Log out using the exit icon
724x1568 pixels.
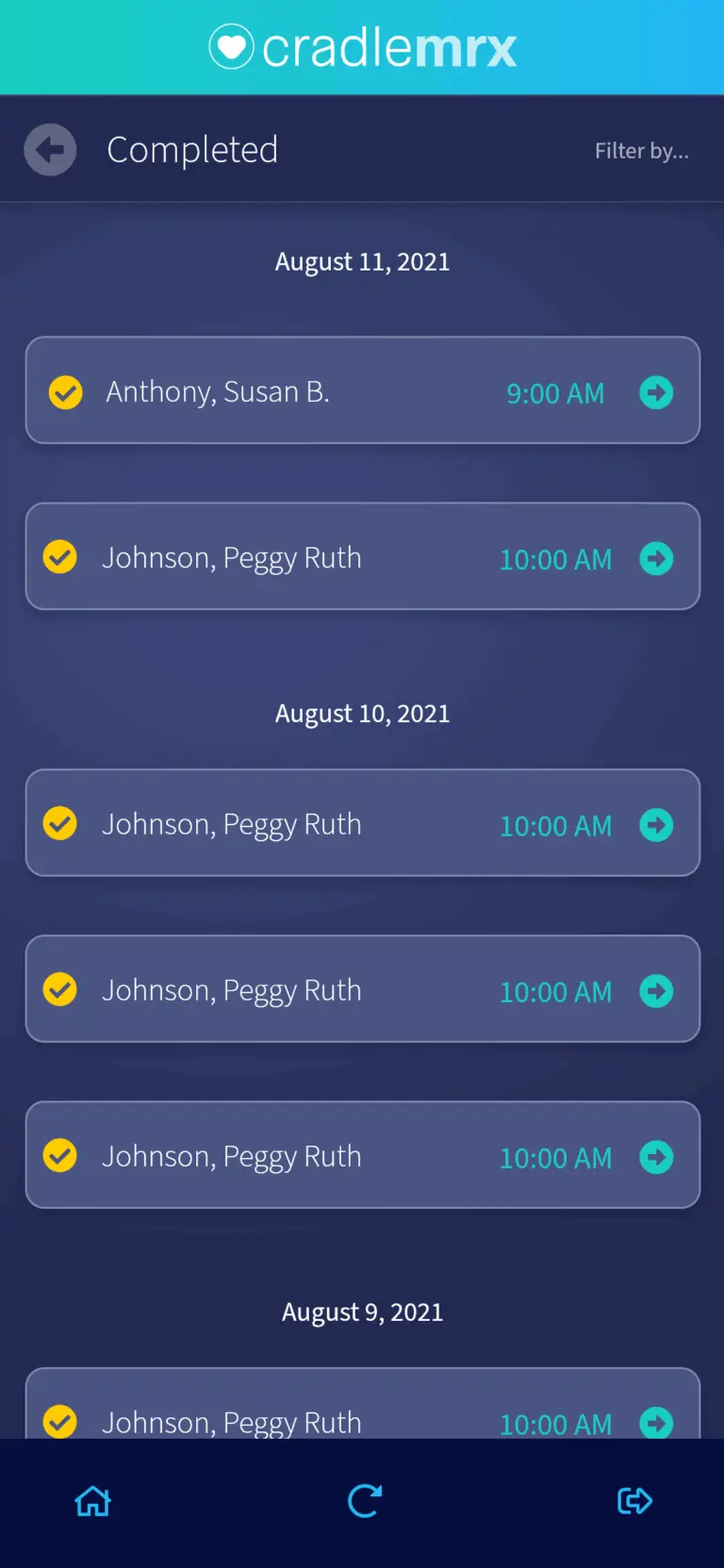click(634, 1501)
